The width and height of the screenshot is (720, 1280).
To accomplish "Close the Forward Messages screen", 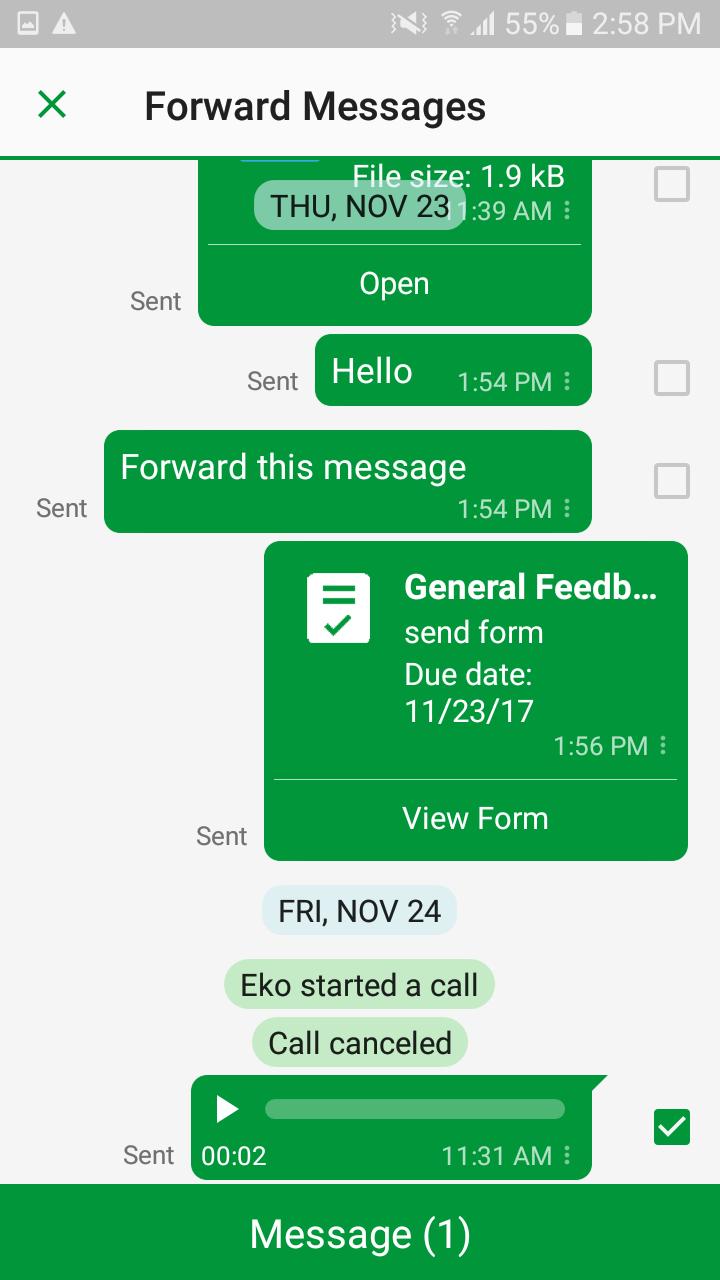I will (52, 104).
